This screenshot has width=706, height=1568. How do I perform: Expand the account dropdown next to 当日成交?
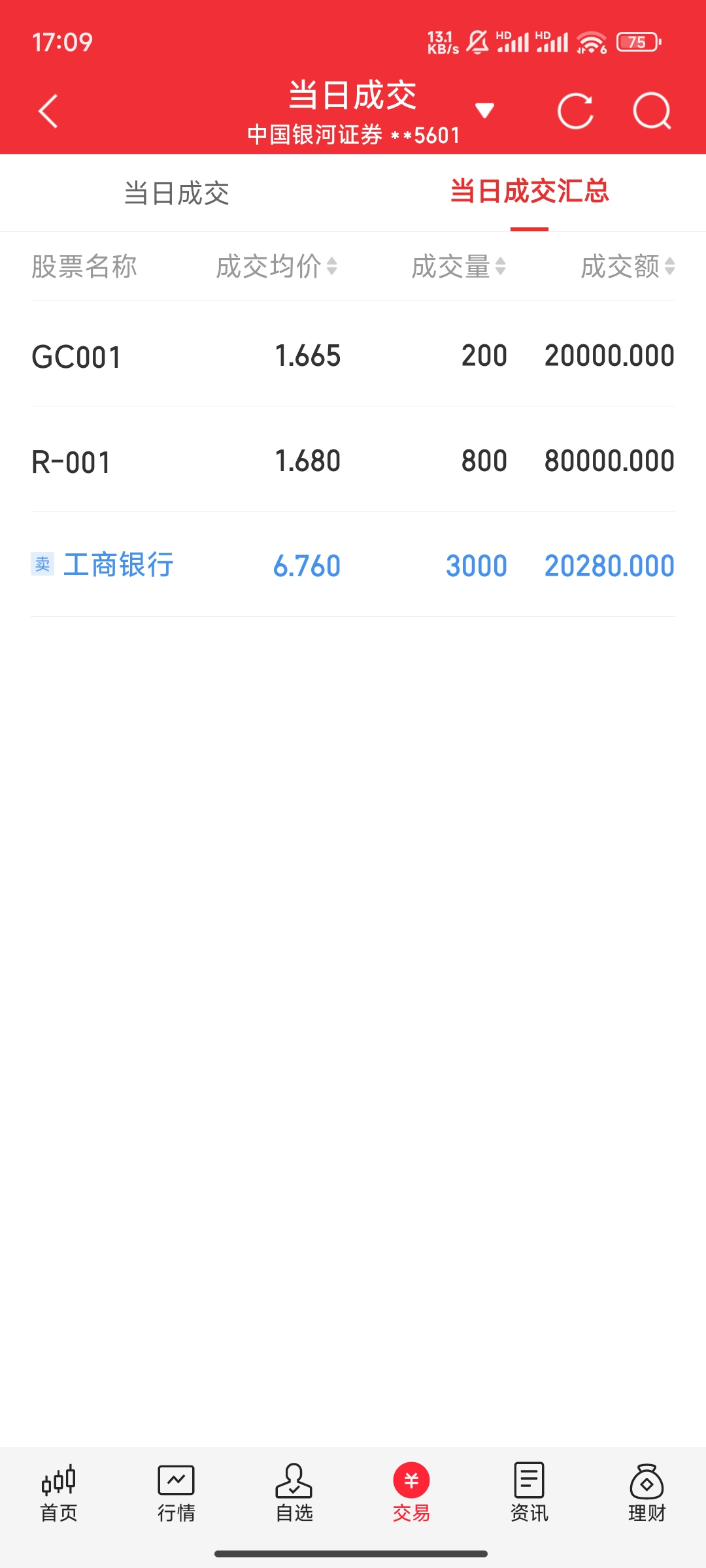click(484, 111)
